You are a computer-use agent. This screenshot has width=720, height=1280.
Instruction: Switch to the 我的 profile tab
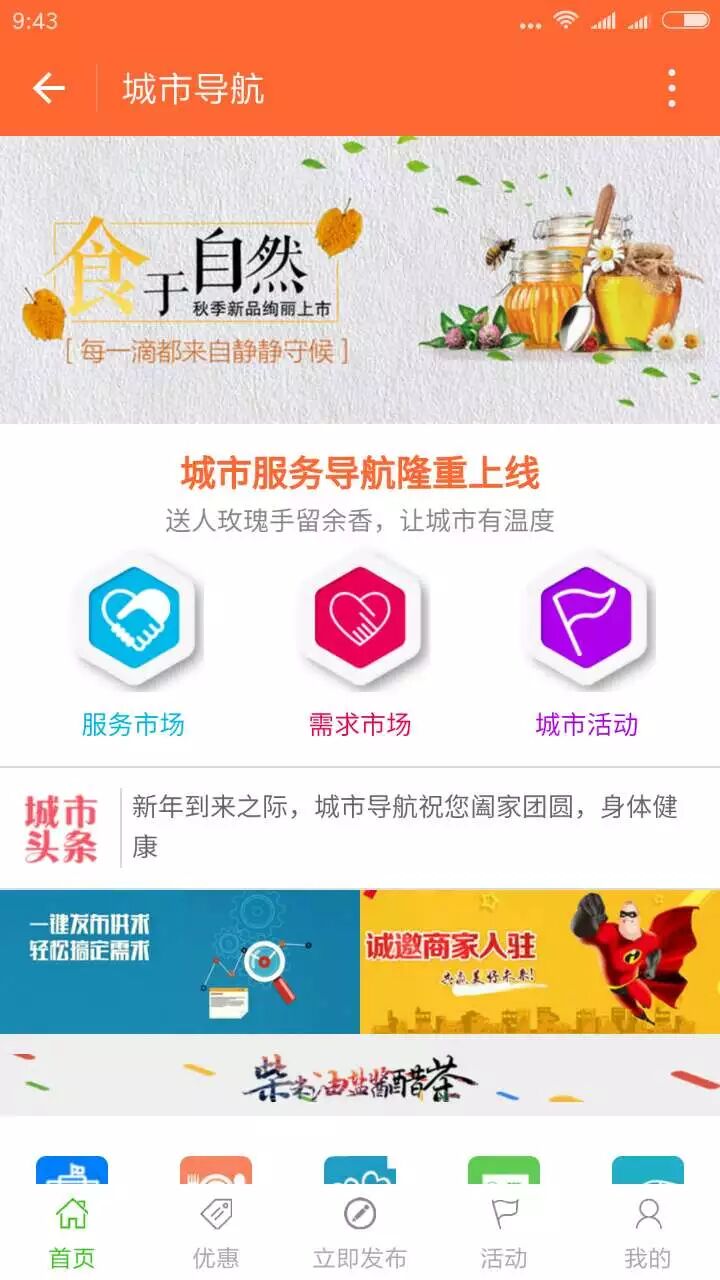pyautogui.click(x=648, y=1232)
